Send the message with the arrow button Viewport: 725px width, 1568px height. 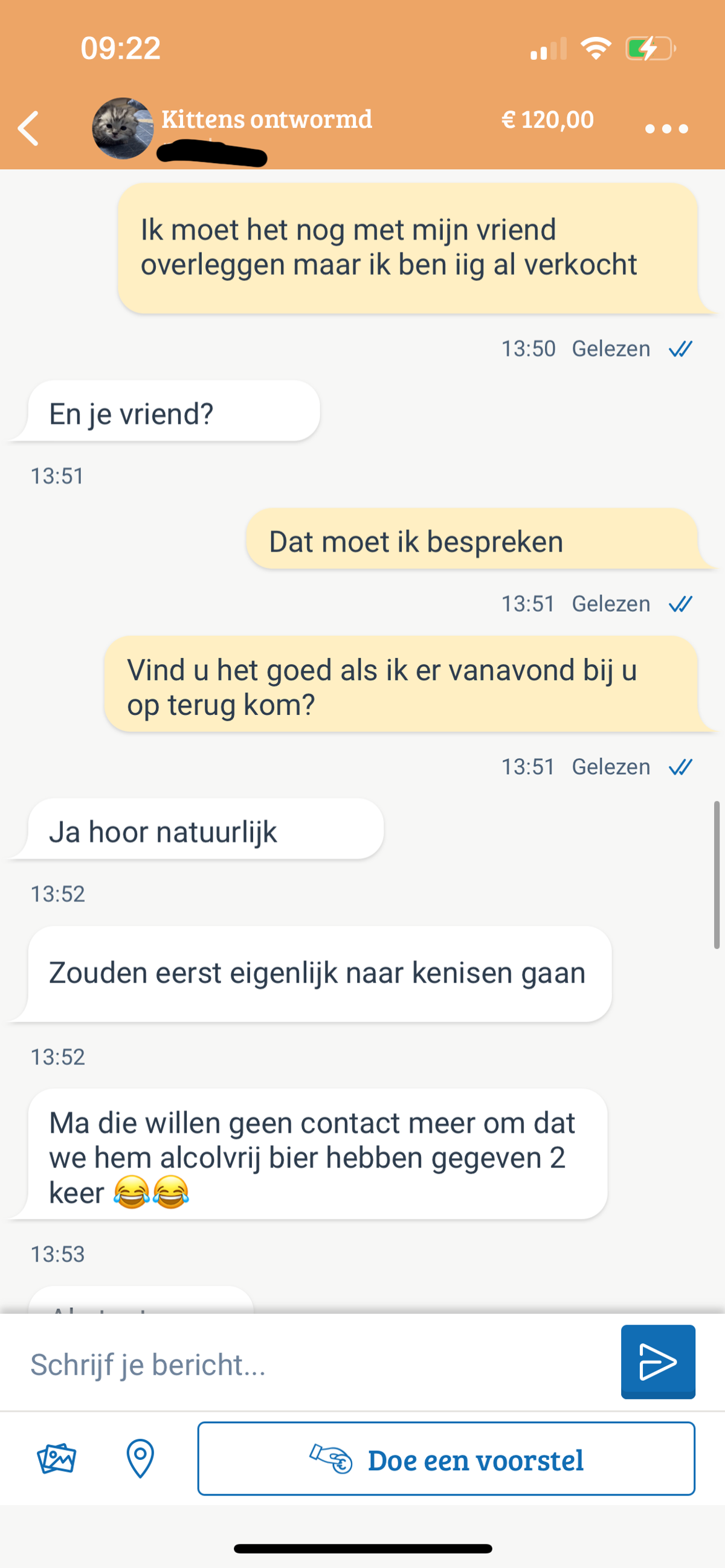tap(657, 1361)
